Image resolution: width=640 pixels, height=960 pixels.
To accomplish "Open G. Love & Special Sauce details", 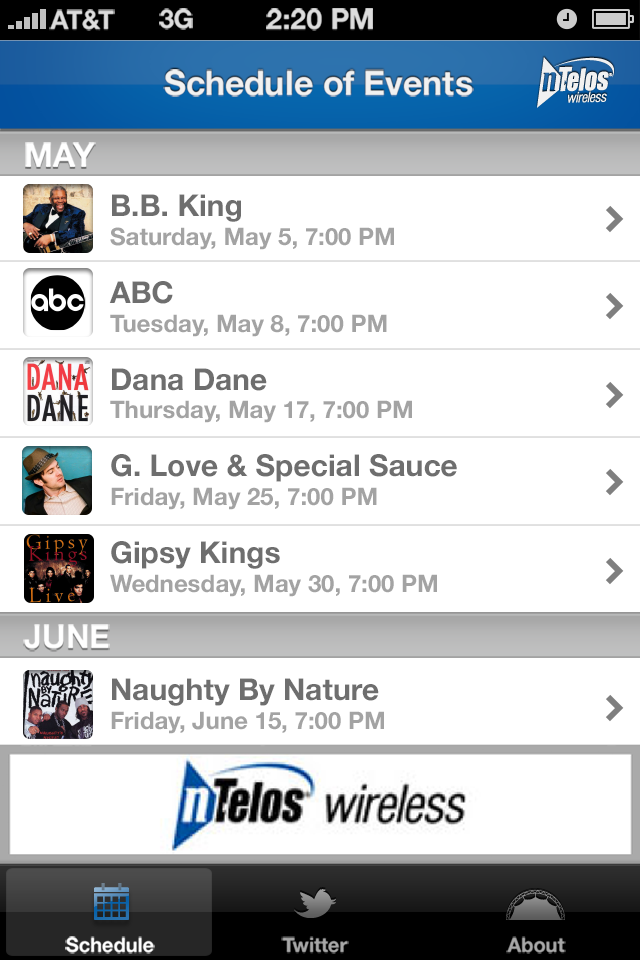I will [320, 480].
